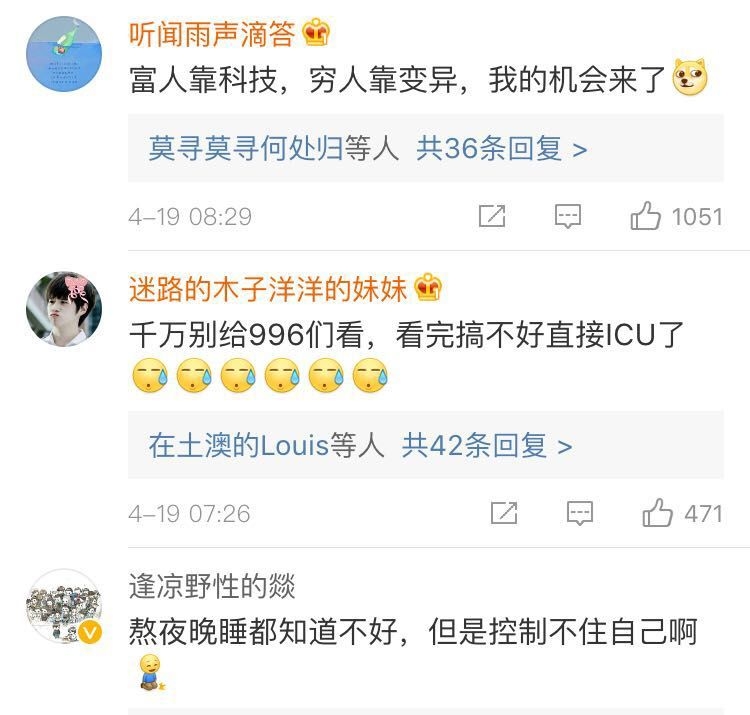The image size is (750, 715).
Task: Tap the username 逢凉野性的燚
Action: coord(212,585)
